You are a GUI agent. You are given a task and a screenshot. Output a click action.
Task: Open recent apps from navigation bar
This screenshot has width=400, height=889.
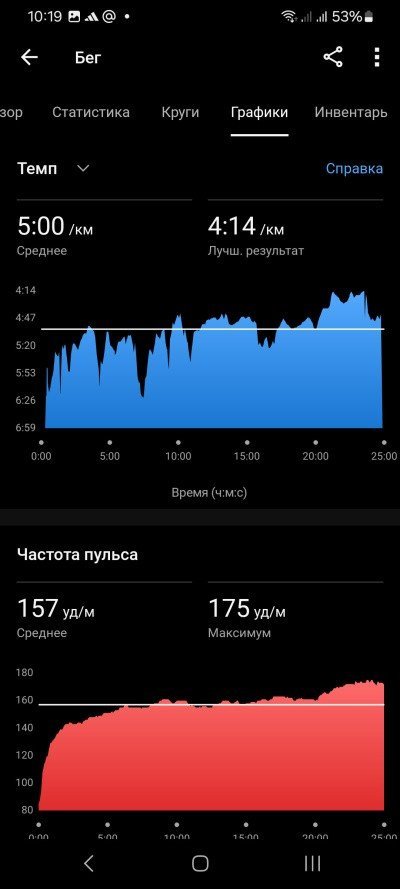312,863
